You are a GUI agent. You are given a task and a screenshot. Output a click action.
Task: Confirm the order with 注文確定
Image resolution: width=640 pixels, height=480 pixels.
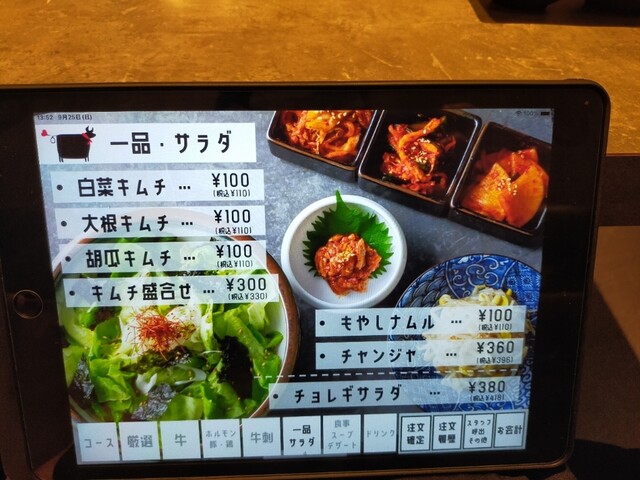tap(414, 434)
